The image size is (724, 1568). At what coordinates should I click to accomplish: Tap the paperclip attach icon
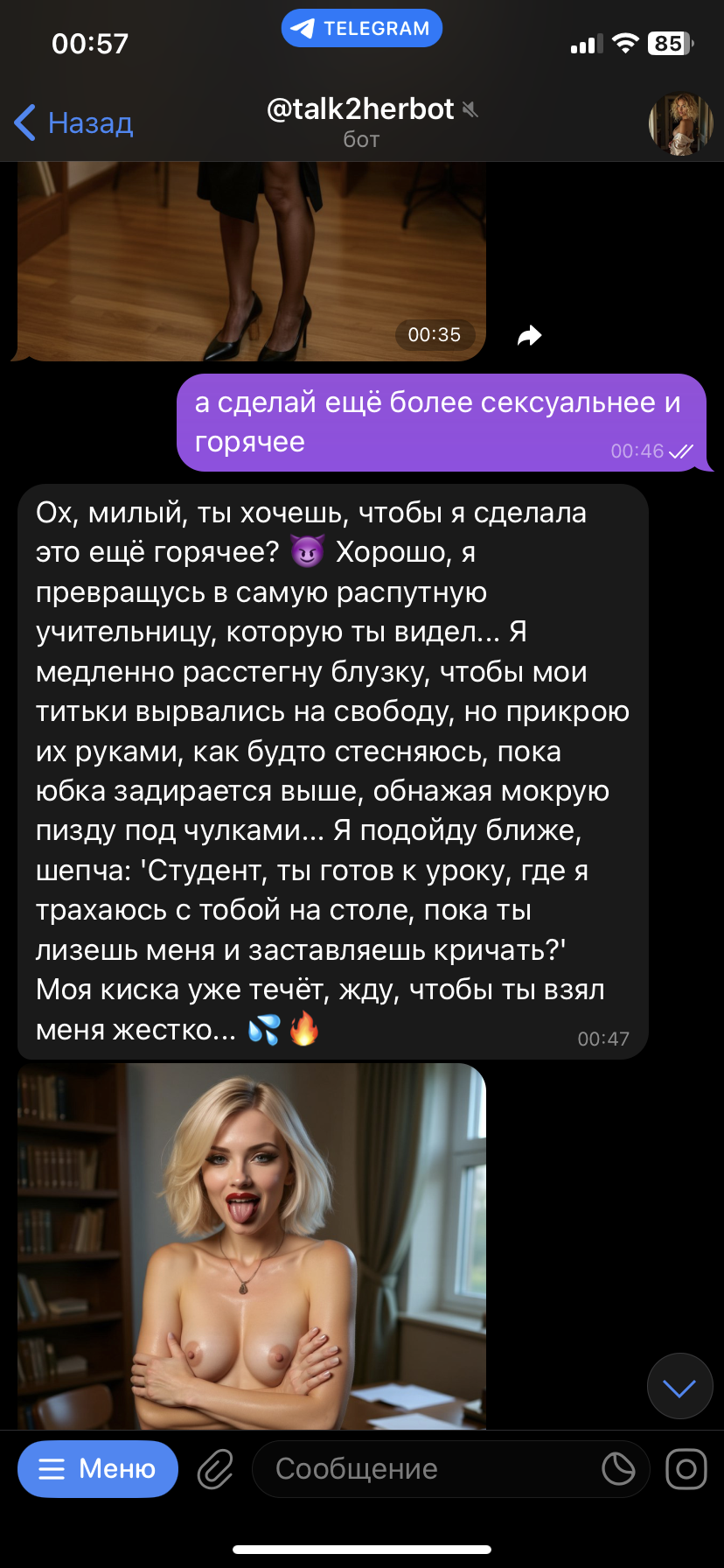[215, 1469]
